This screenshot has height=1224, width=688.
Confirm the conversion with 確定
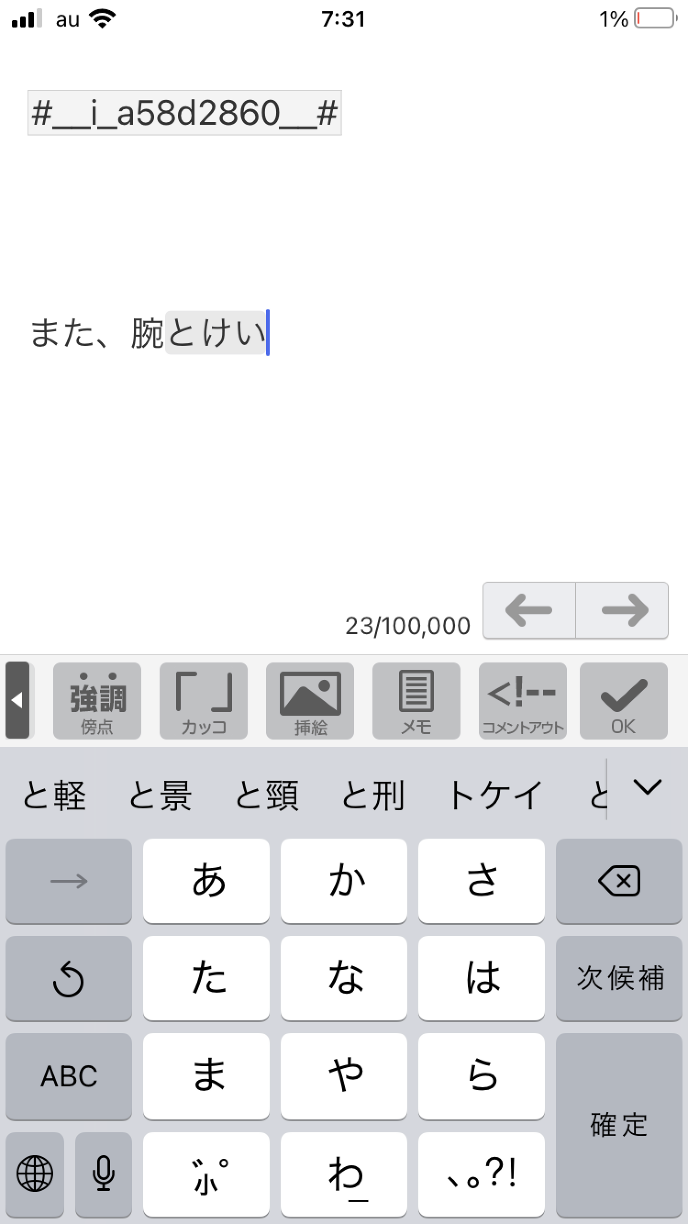[x=618, y=1125]
